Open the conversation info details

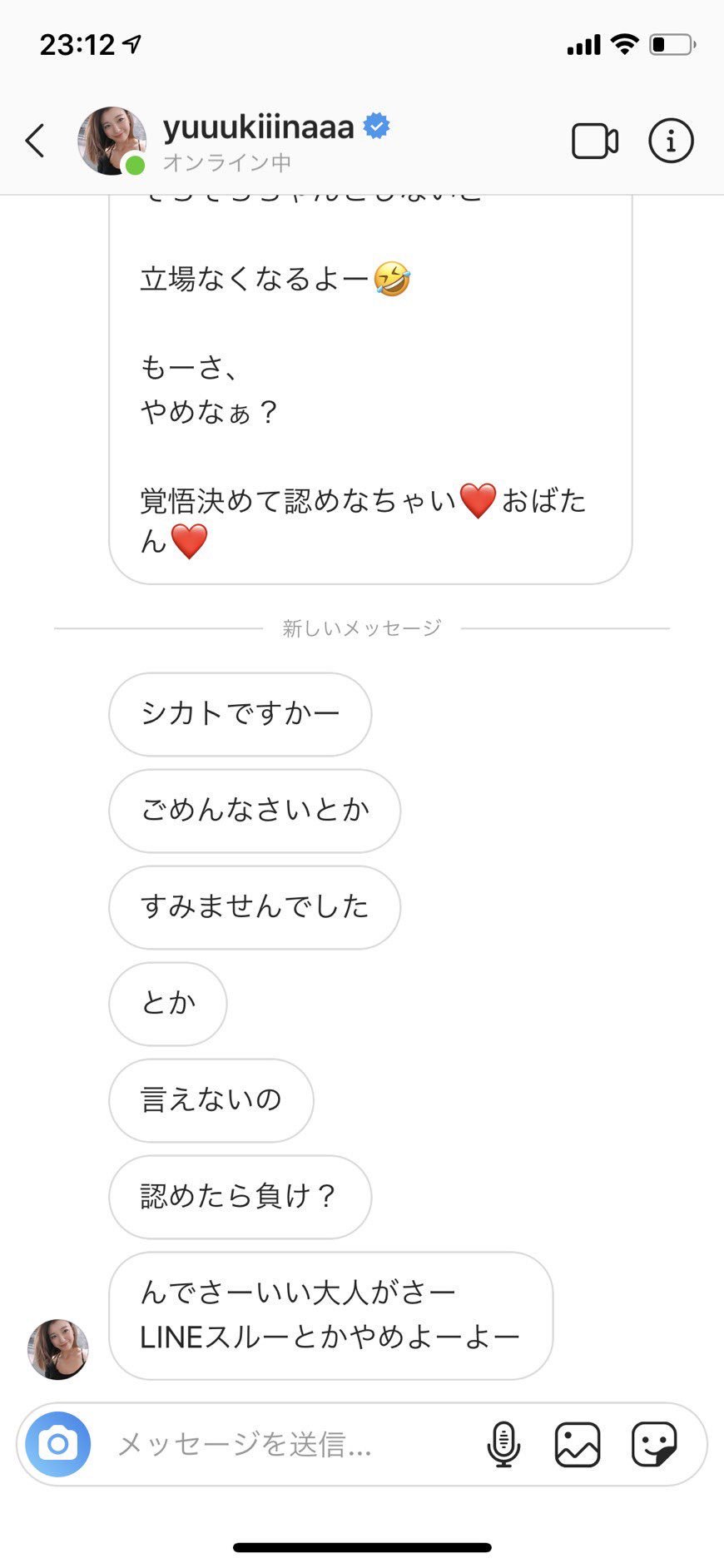point(670,141)
